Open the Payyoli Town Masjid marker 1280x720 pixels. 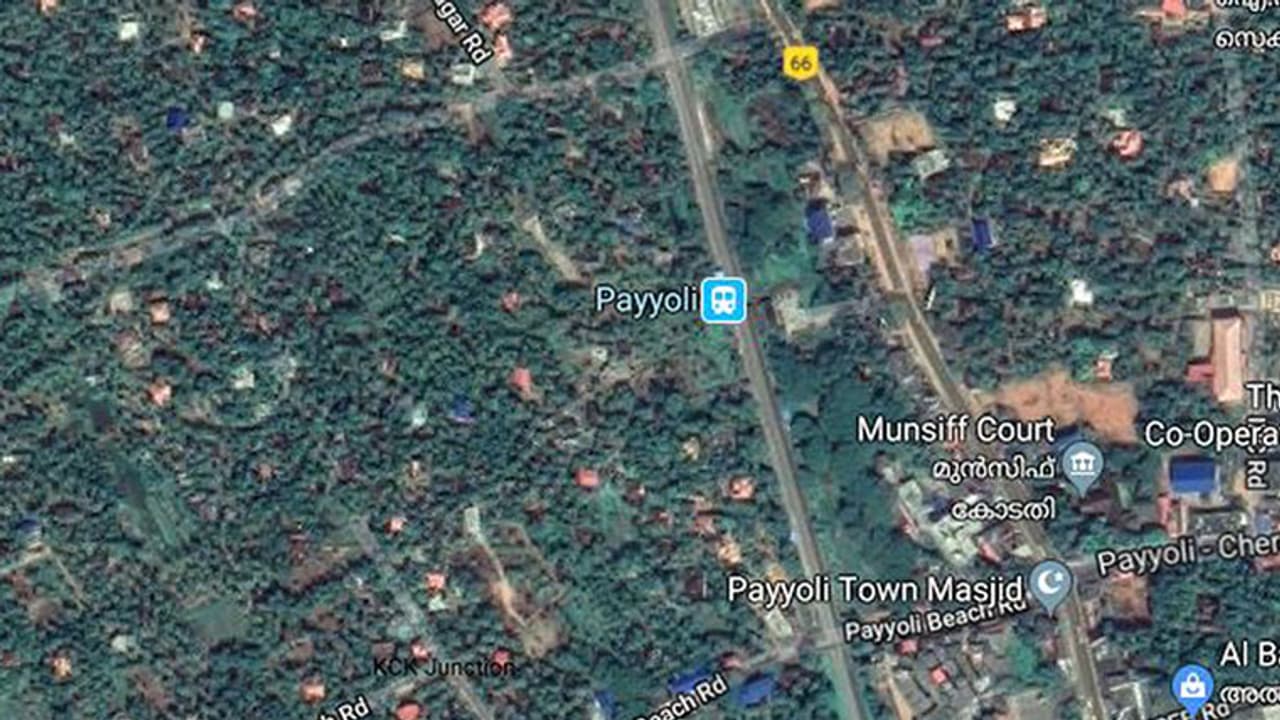(x=1050, y=584)
